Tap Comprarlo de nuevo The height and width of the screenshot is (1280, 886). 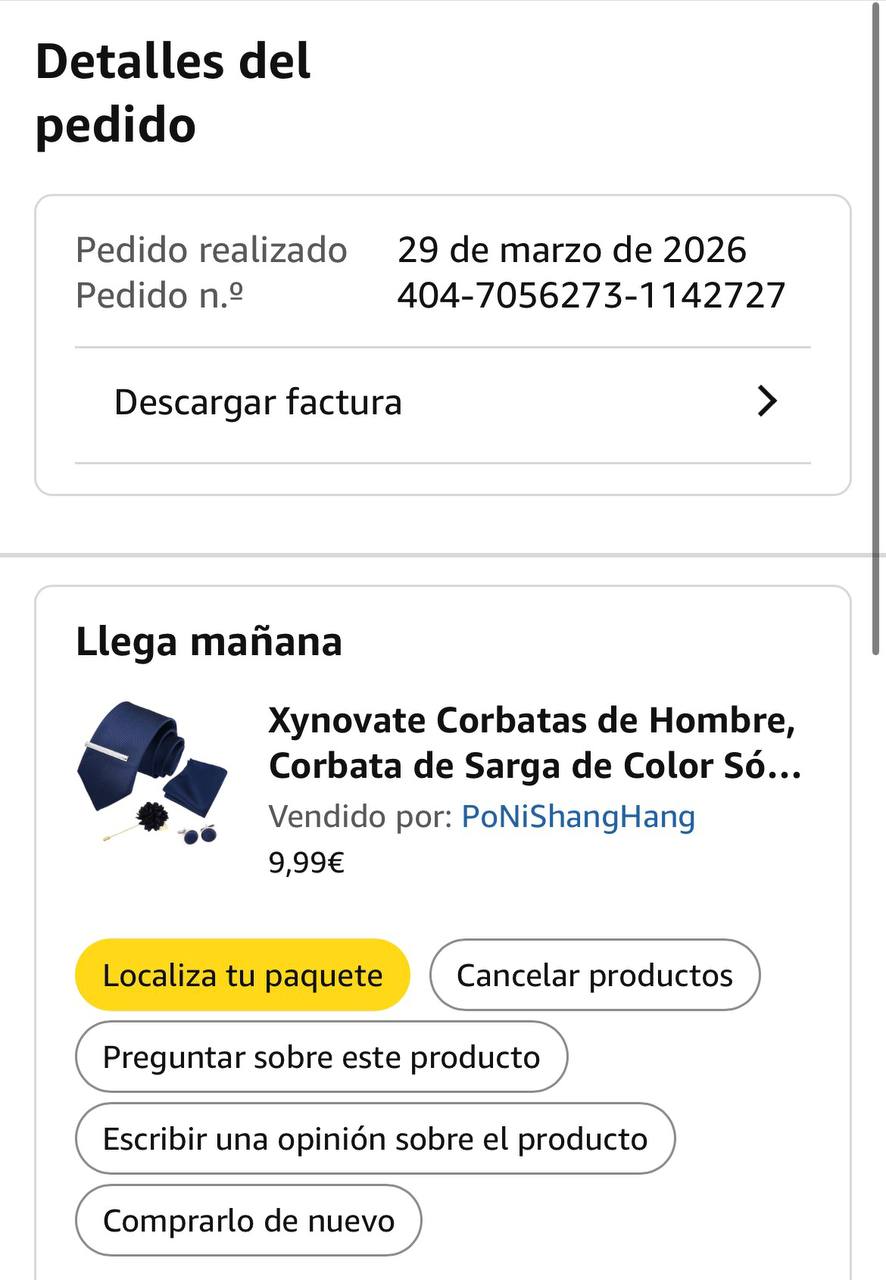click(x=248, y=1221)
